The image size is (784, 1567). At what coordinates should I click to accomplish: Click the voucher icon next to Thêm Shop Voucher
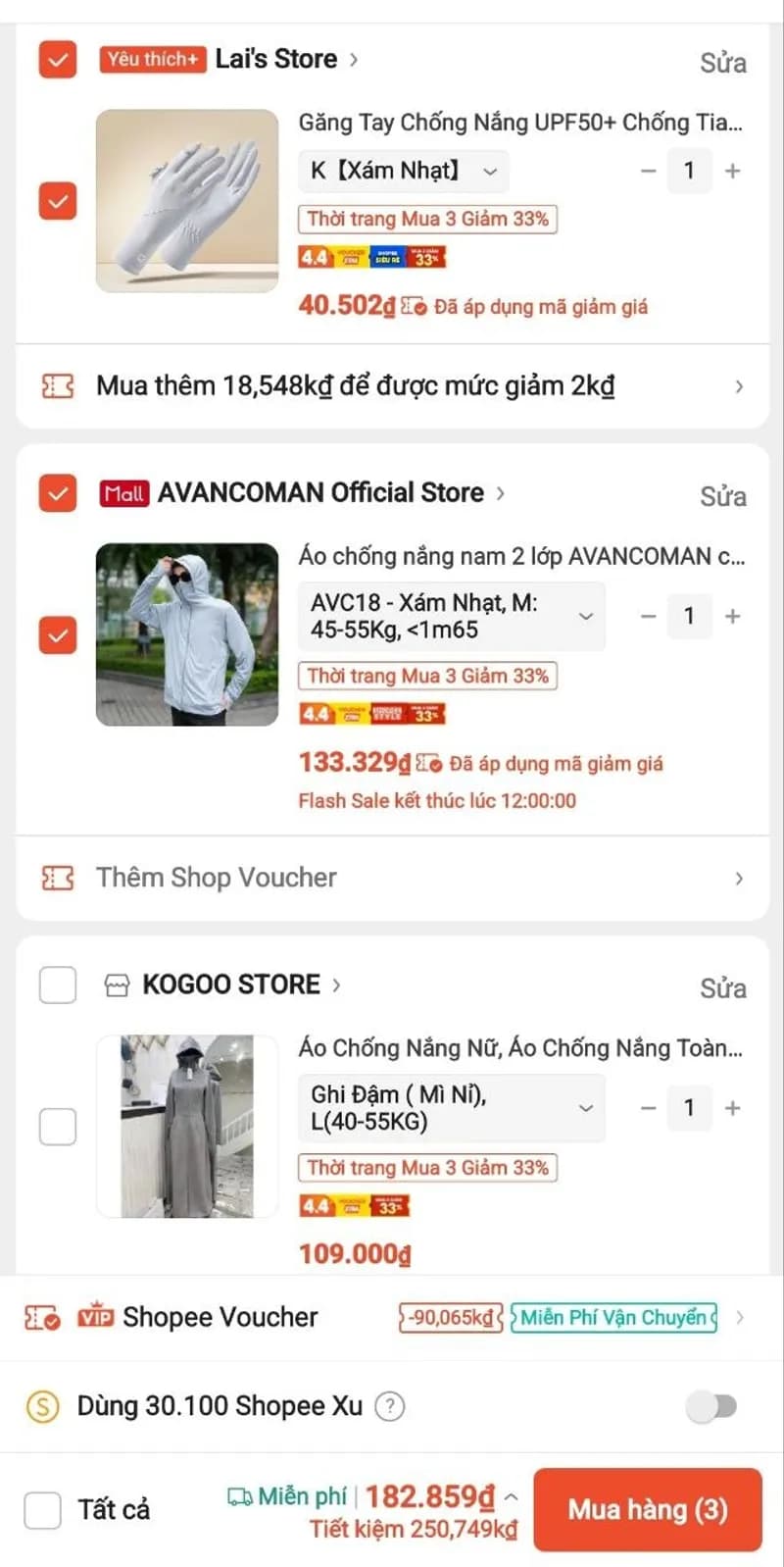[57, 877]
